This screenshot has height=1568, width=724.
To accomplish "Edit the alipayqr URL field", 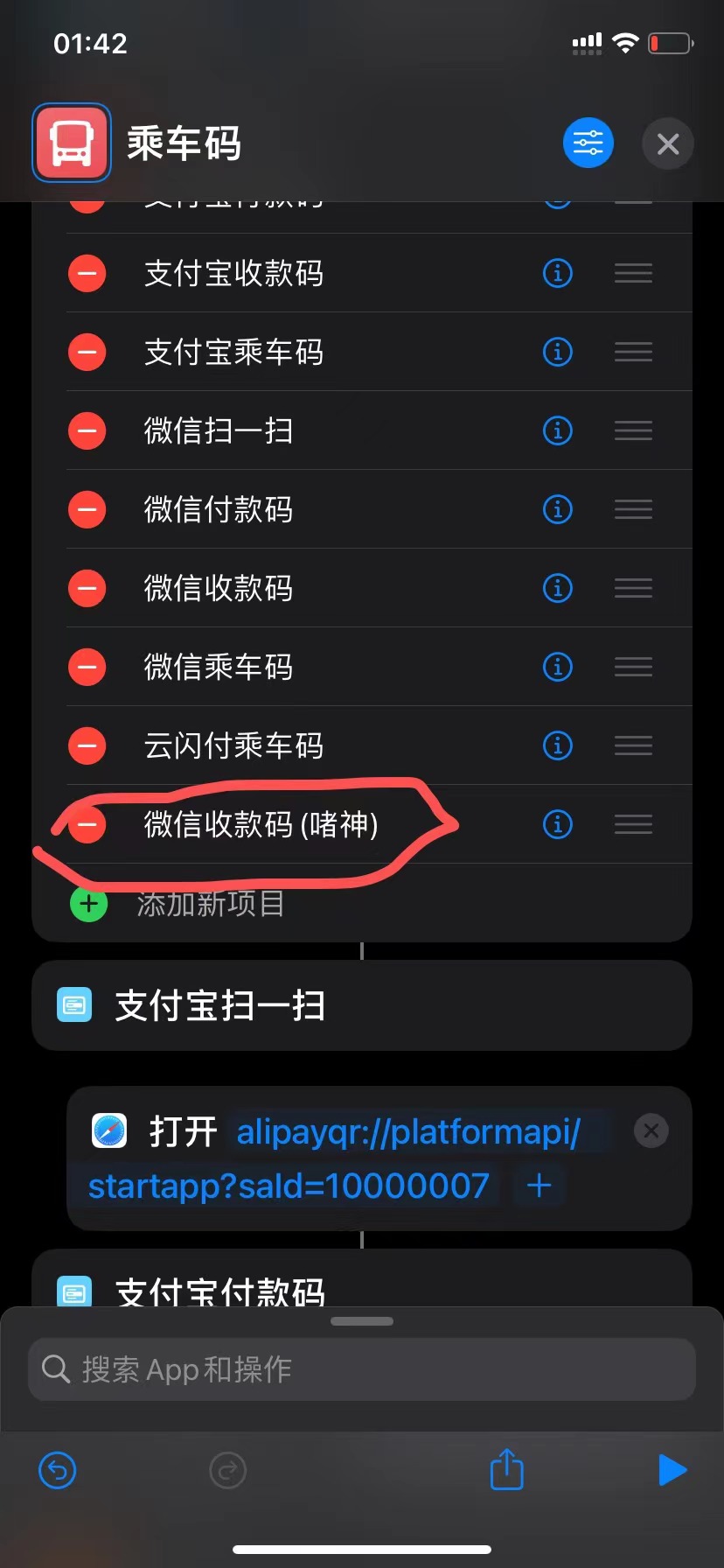I will (408, 1132).
